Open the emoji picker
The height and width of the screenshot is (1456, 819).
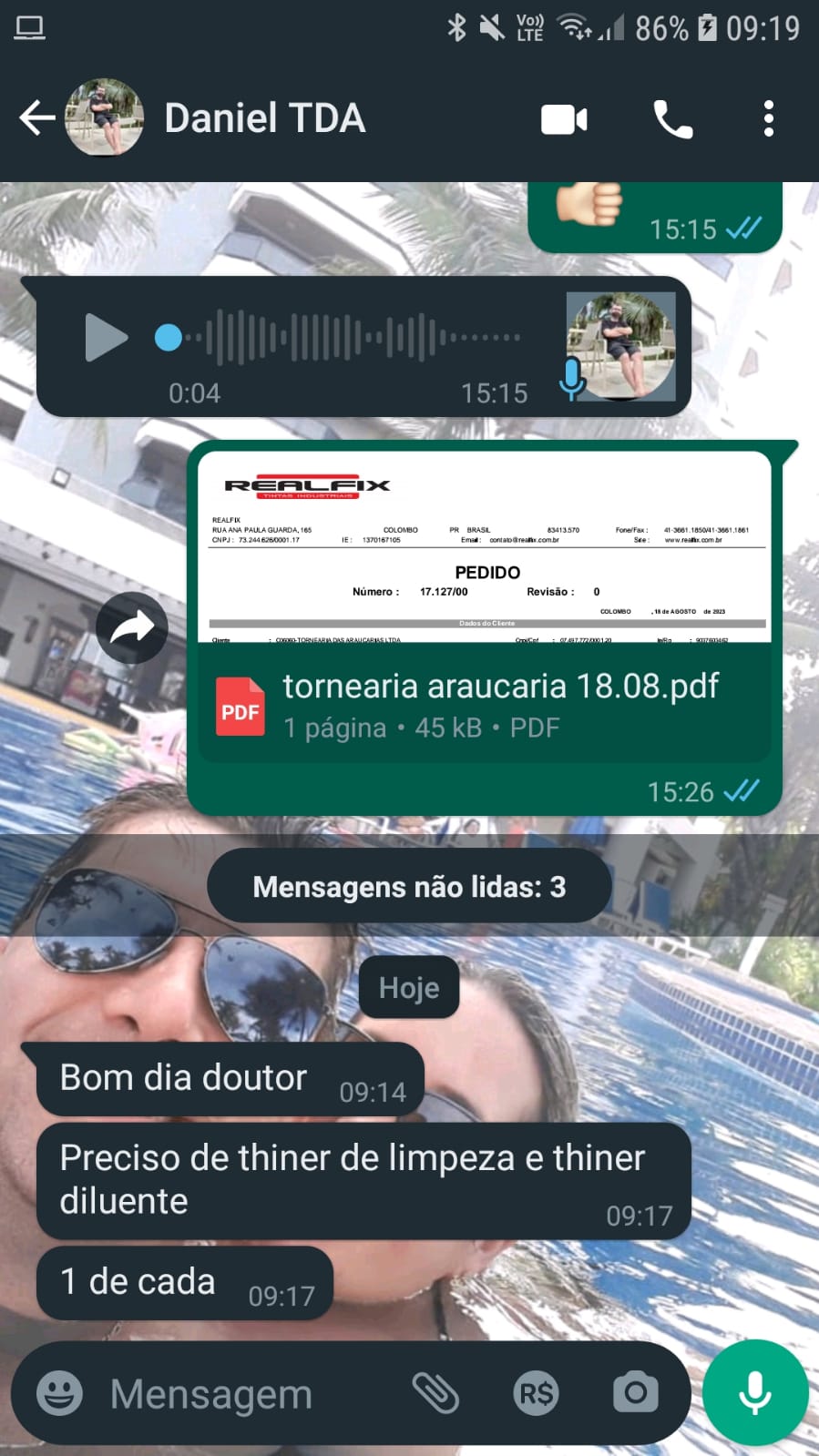59,1393
